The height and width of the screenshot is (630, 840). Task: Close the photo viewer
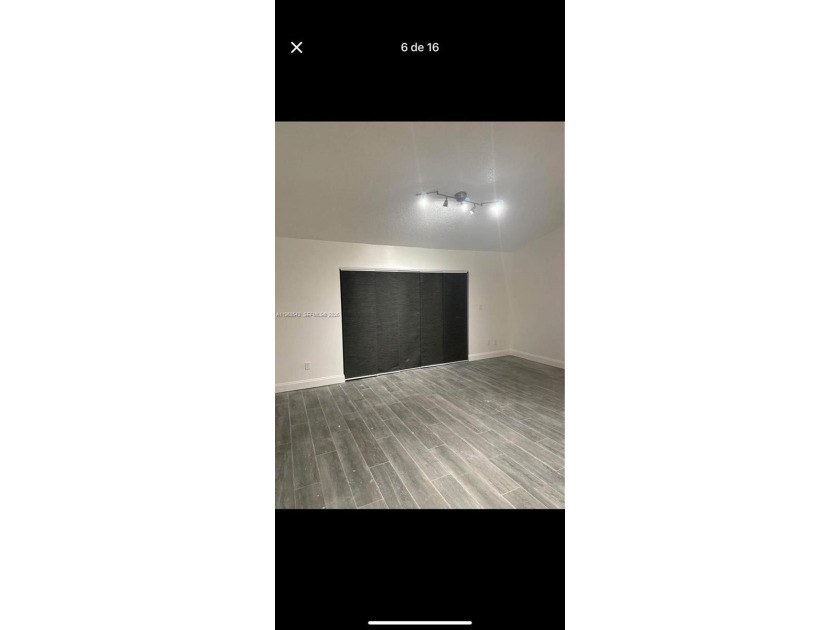(x=296, y=47)
